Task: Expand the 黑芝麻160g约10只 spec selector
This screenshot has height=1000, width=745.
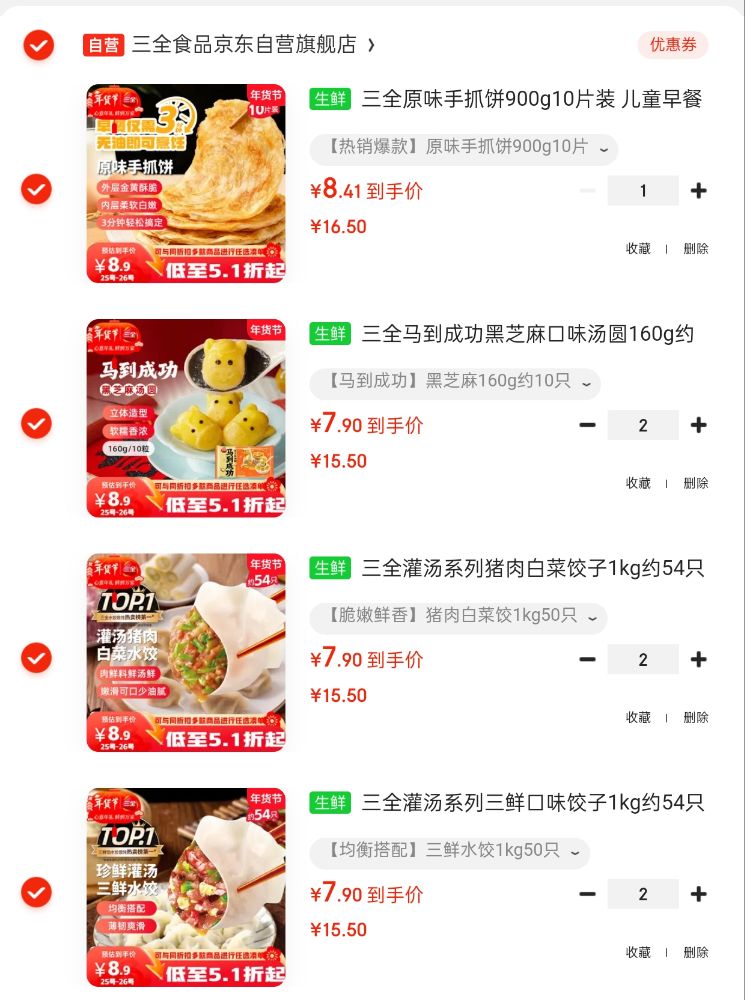Action: pos(454,382)
